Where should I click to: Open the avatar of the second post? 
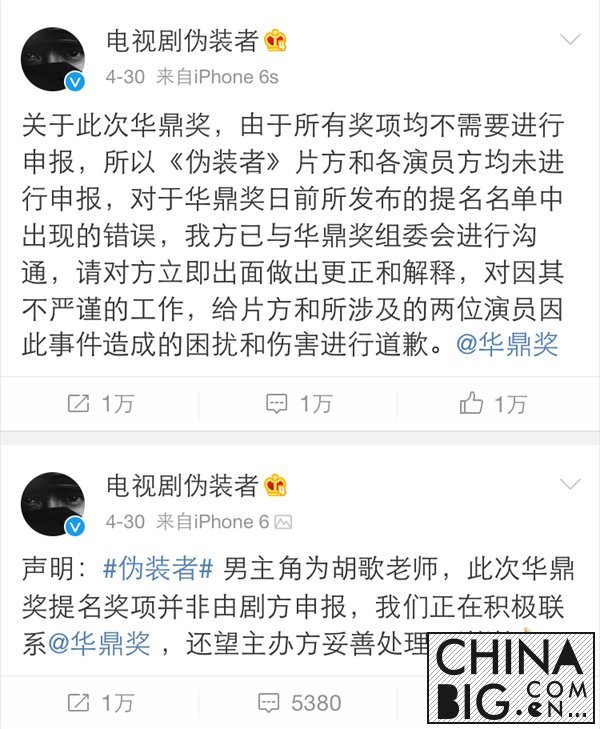pos(53,504)
